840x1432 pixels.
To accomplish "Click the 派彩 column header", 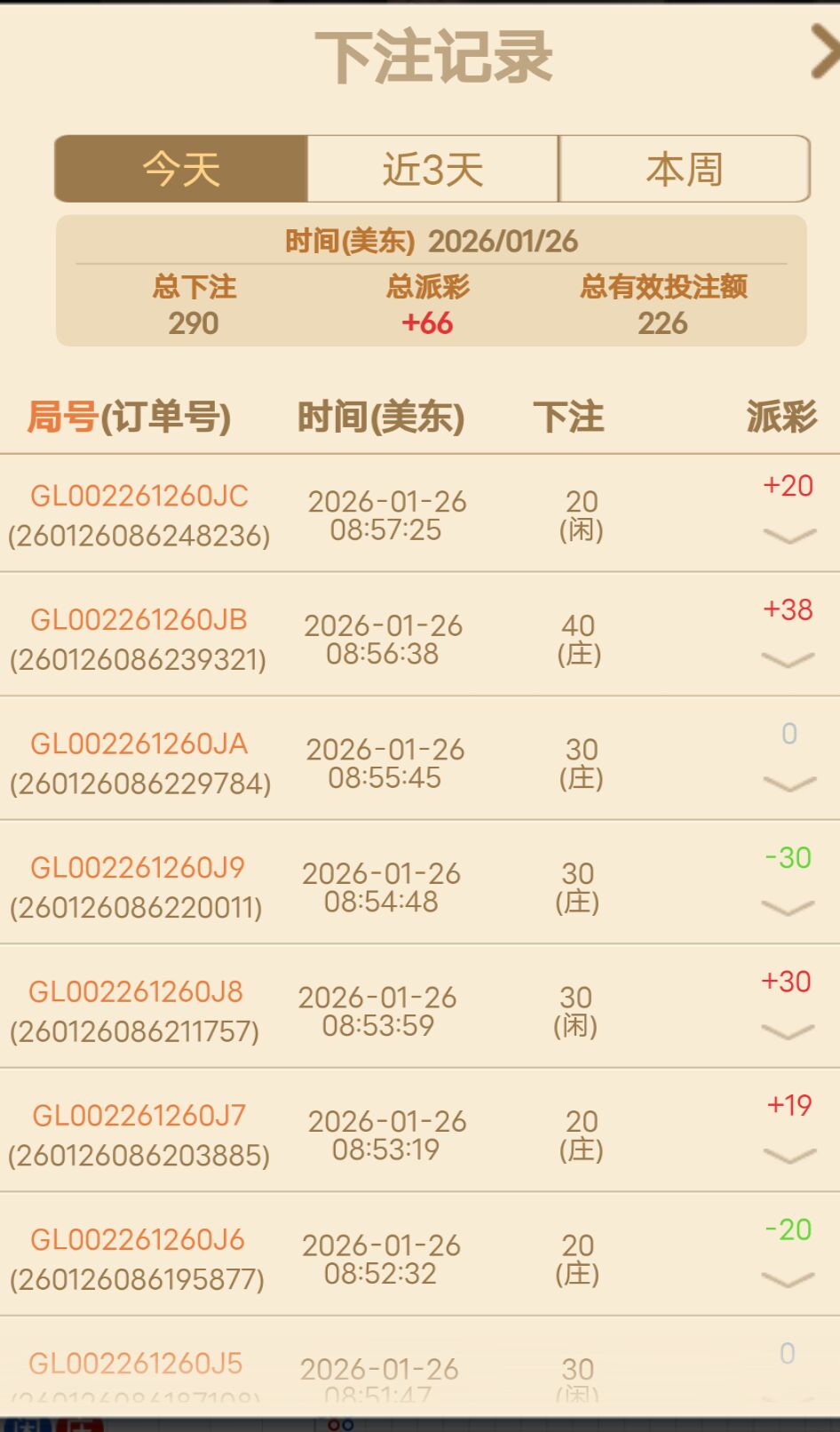I will click(781, 418).
